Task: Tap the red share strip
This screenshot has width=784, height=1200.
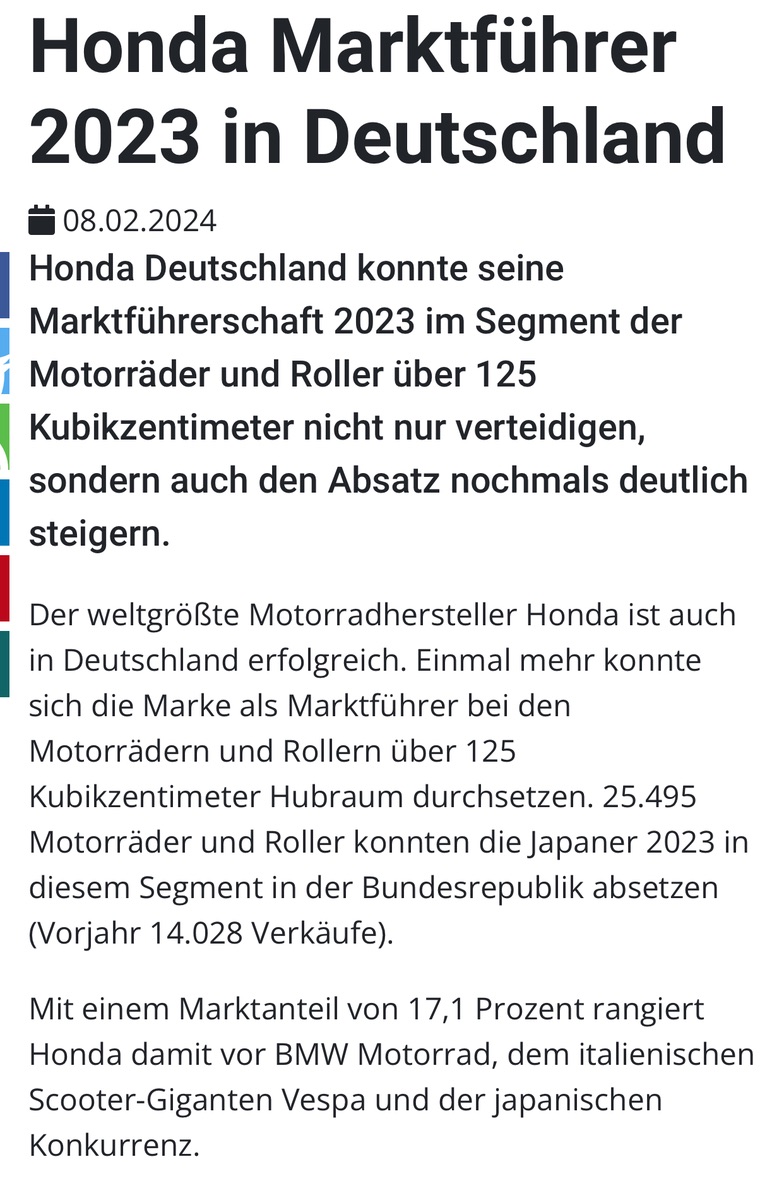Action: [4, 588]
